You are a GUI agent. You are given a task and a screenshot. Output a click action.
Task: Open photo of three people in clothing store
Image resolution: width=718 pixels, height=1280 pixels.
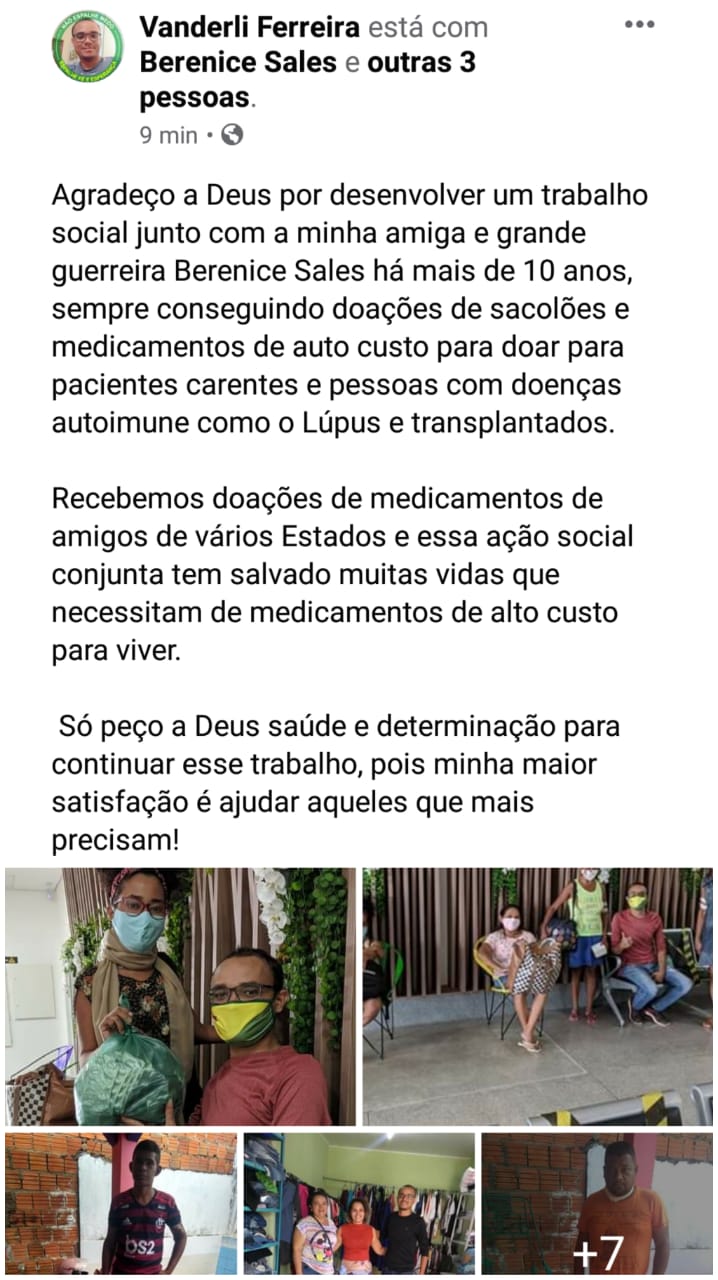point(359,1204)
